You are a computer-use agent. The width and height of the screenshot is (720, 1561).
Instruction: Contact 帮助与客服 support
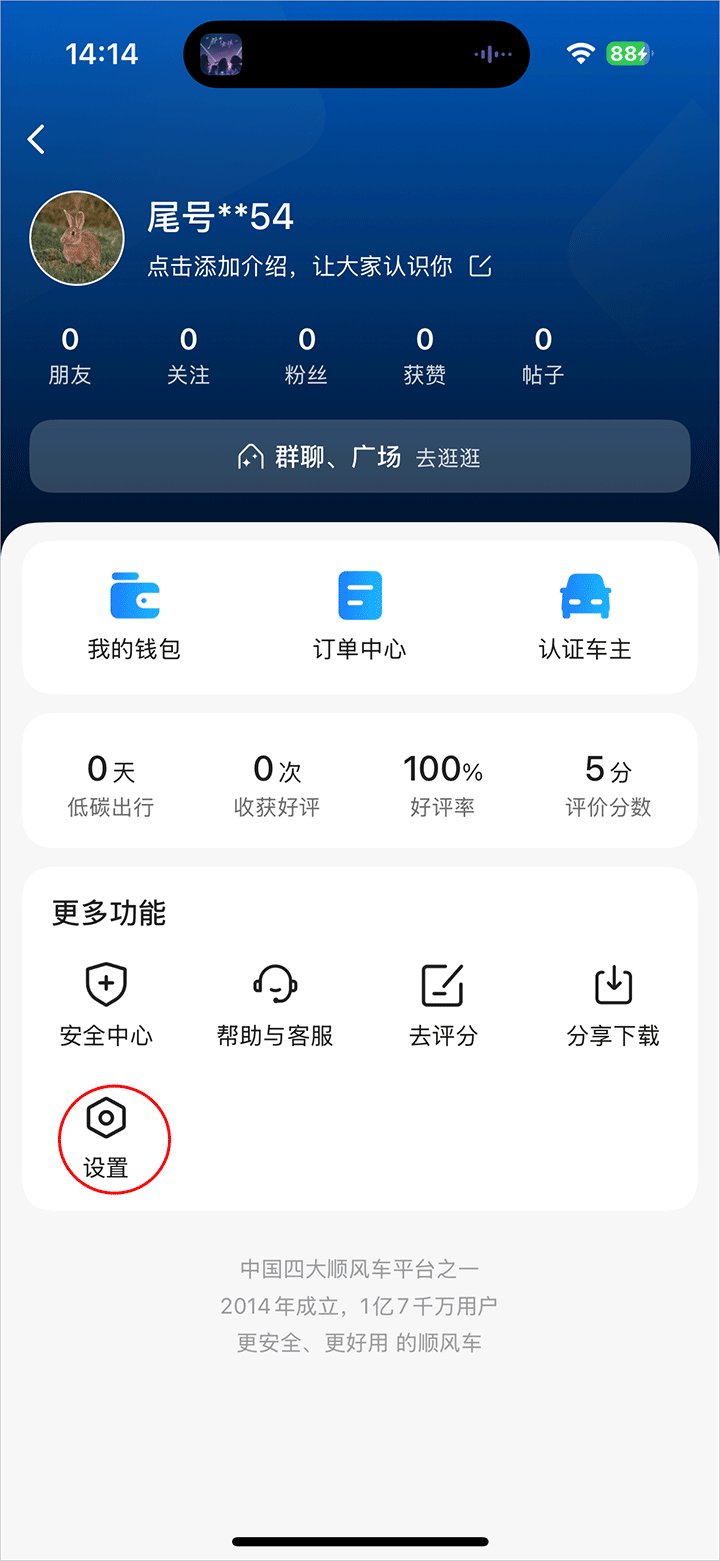tap(275, 1005)
